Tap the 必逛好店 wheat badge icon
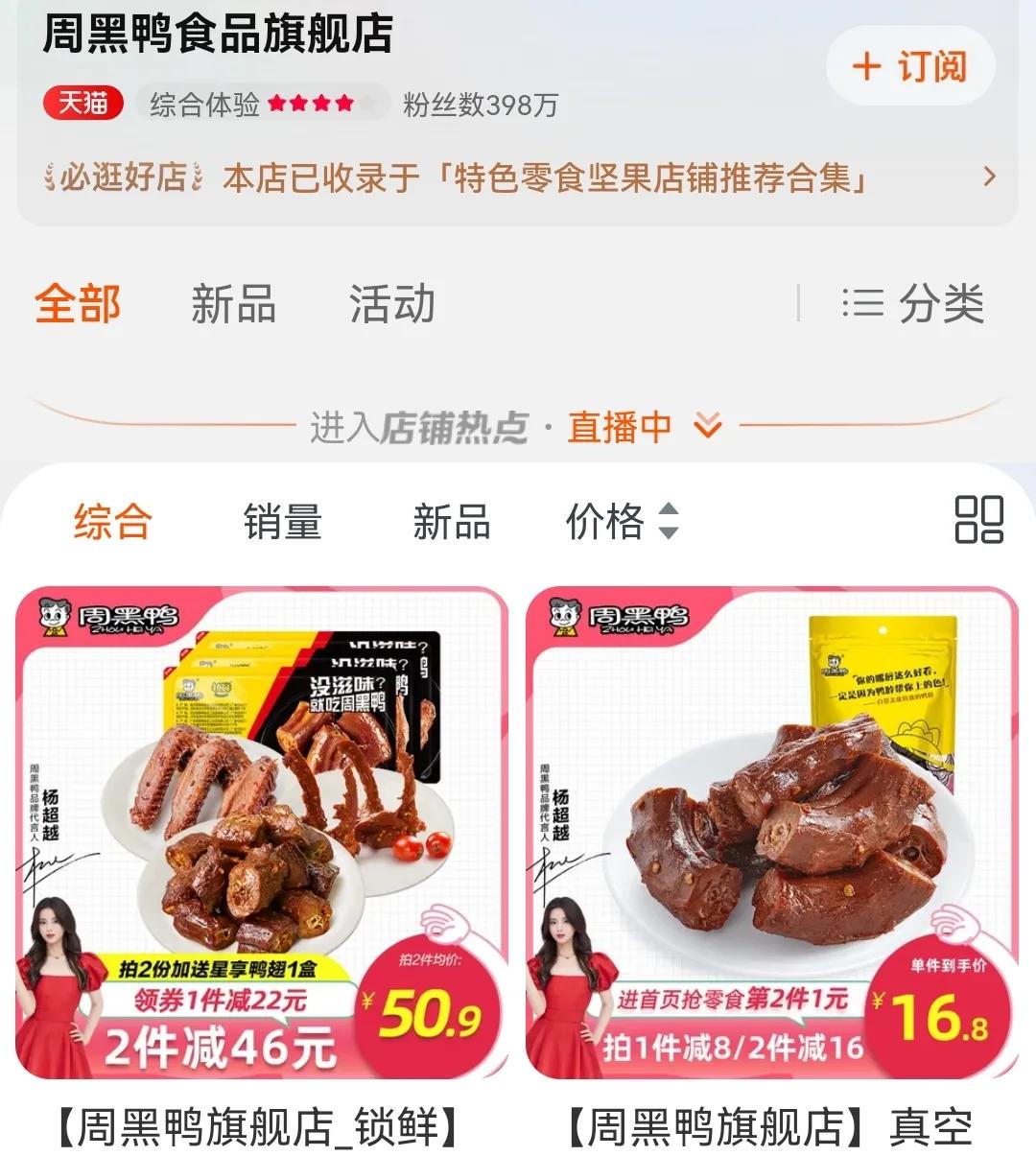Viewport: 1036px width, 1156px height. click(x=48, y=177)
